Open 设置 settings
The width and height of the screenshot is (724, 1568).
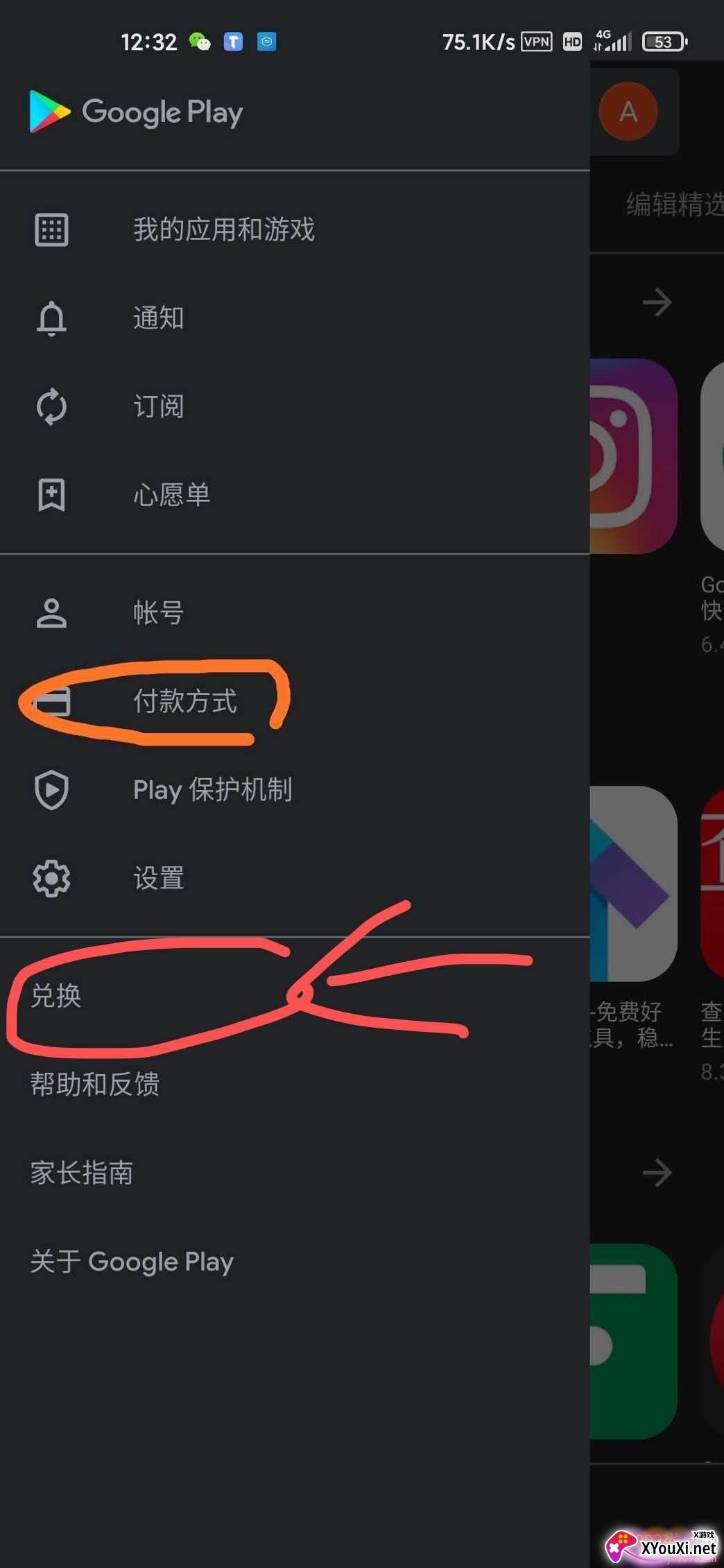[158, 879]
